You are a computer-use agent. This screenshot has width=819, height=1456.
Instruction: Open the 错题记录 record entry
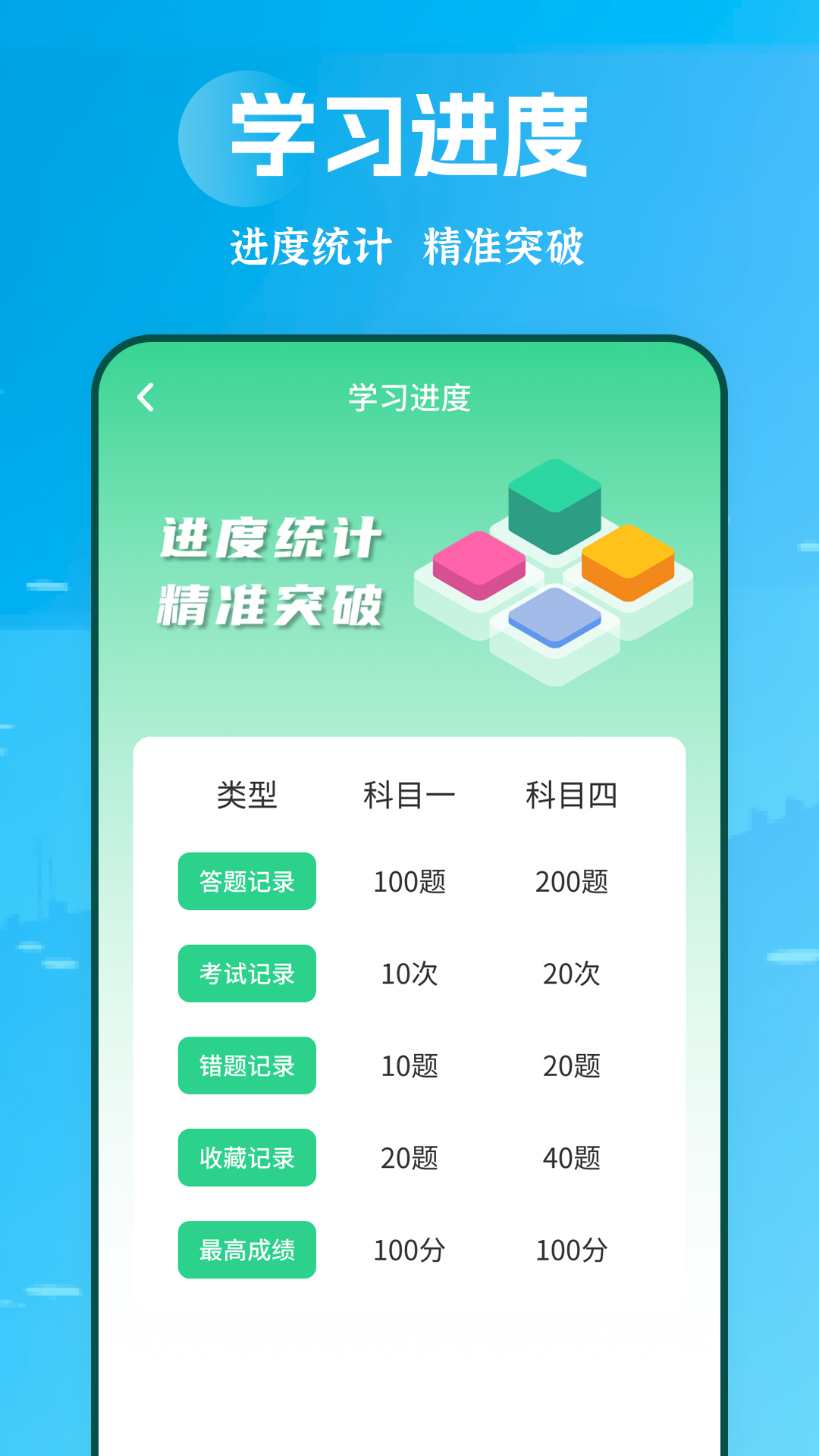coord(246,1065)
